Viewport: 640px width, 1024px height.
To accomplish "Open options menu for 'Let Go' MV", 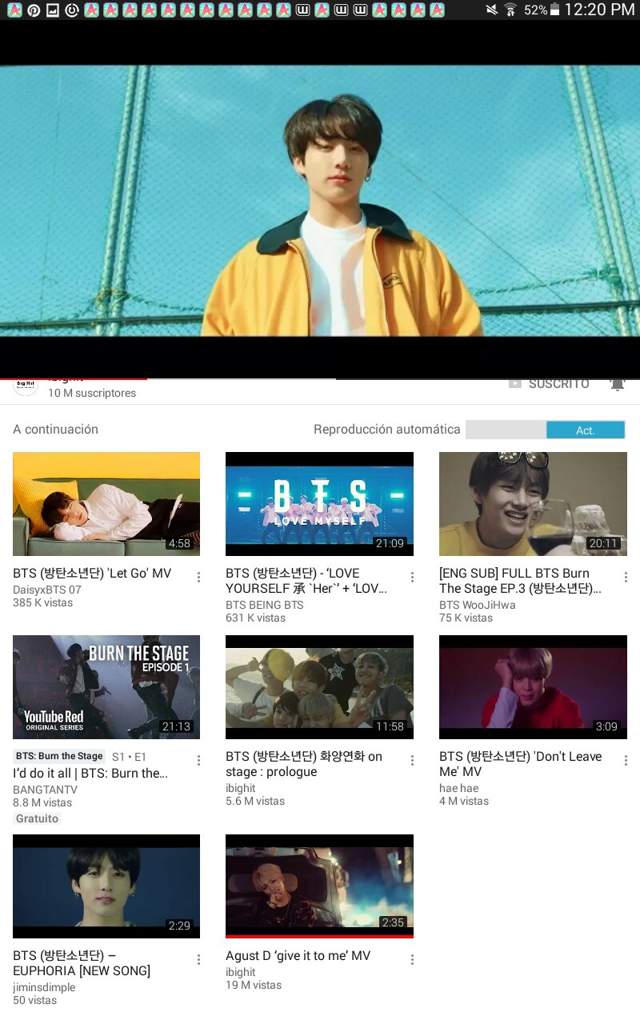I will tap(198, 577).
